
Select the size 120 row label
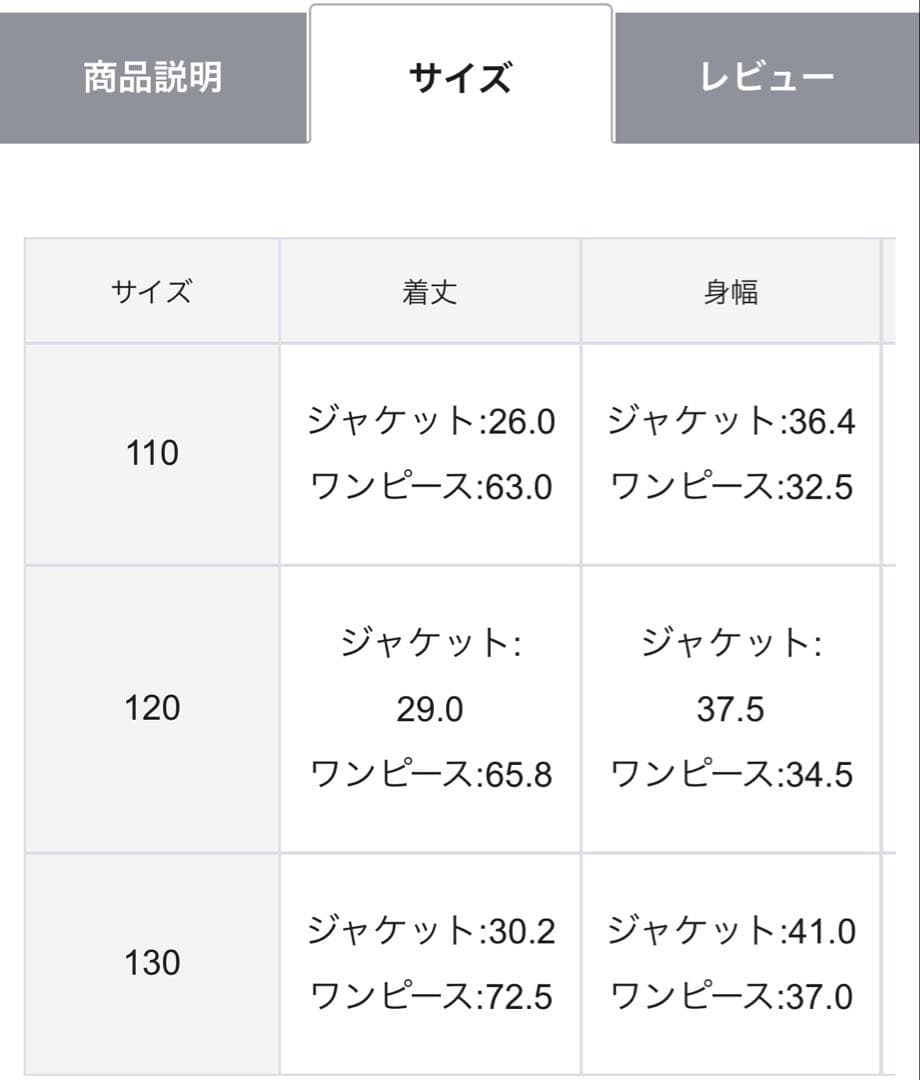tap(152, 708)
